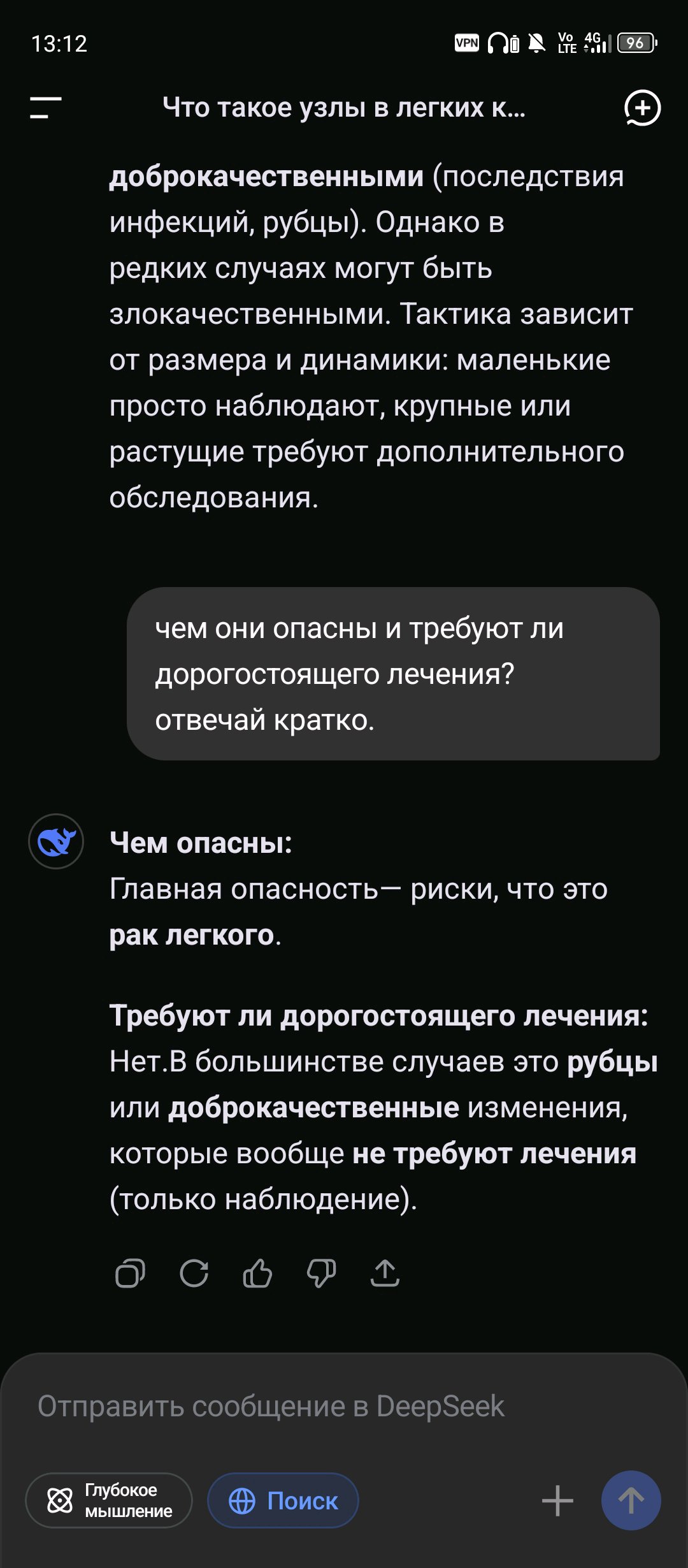Toggle the Поиск web search chip
Image resolution: width=688 pixels, height=1568 pixels.
click(283, 1500)
